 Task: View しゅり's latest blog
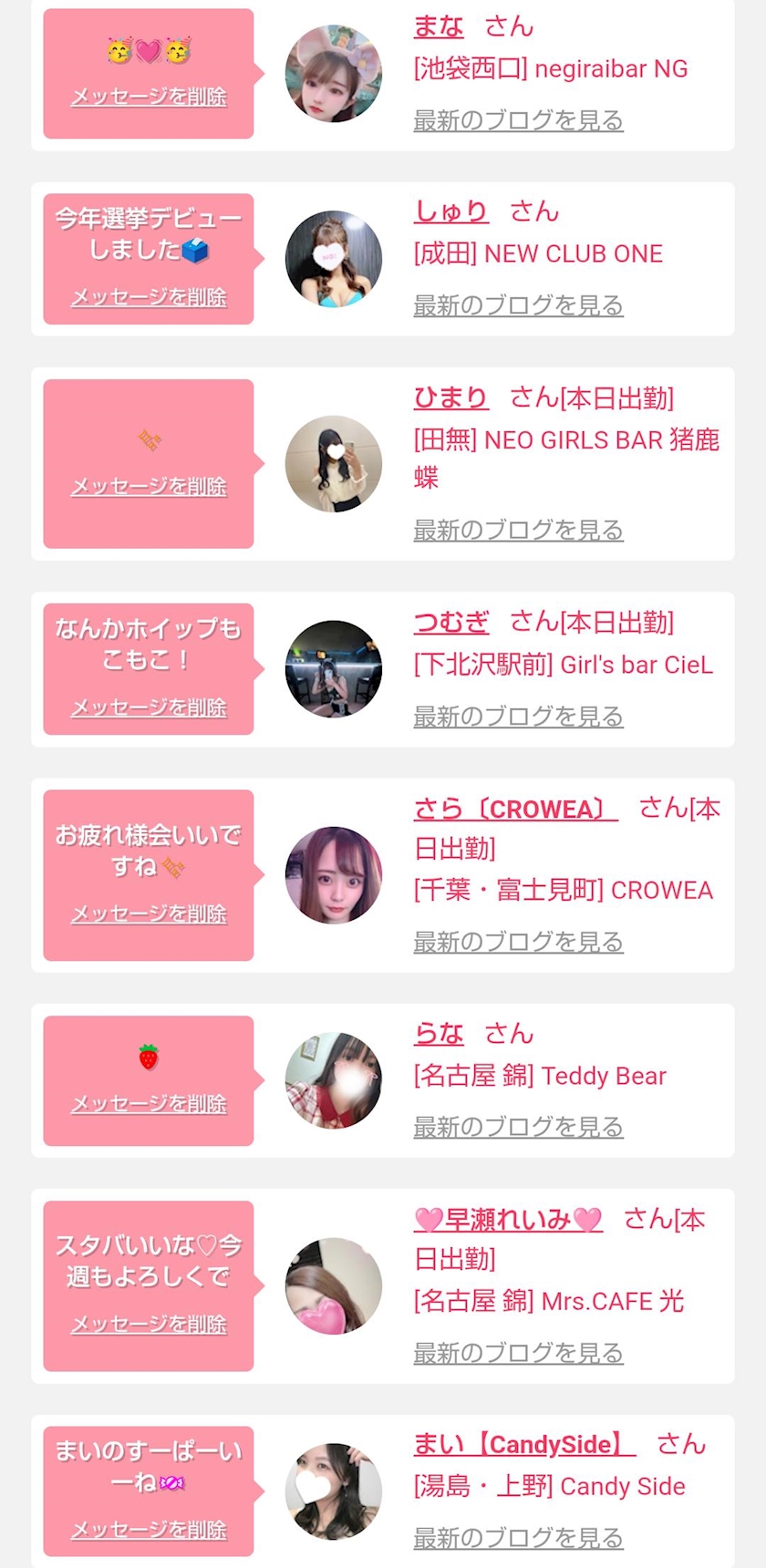(518, 304)
